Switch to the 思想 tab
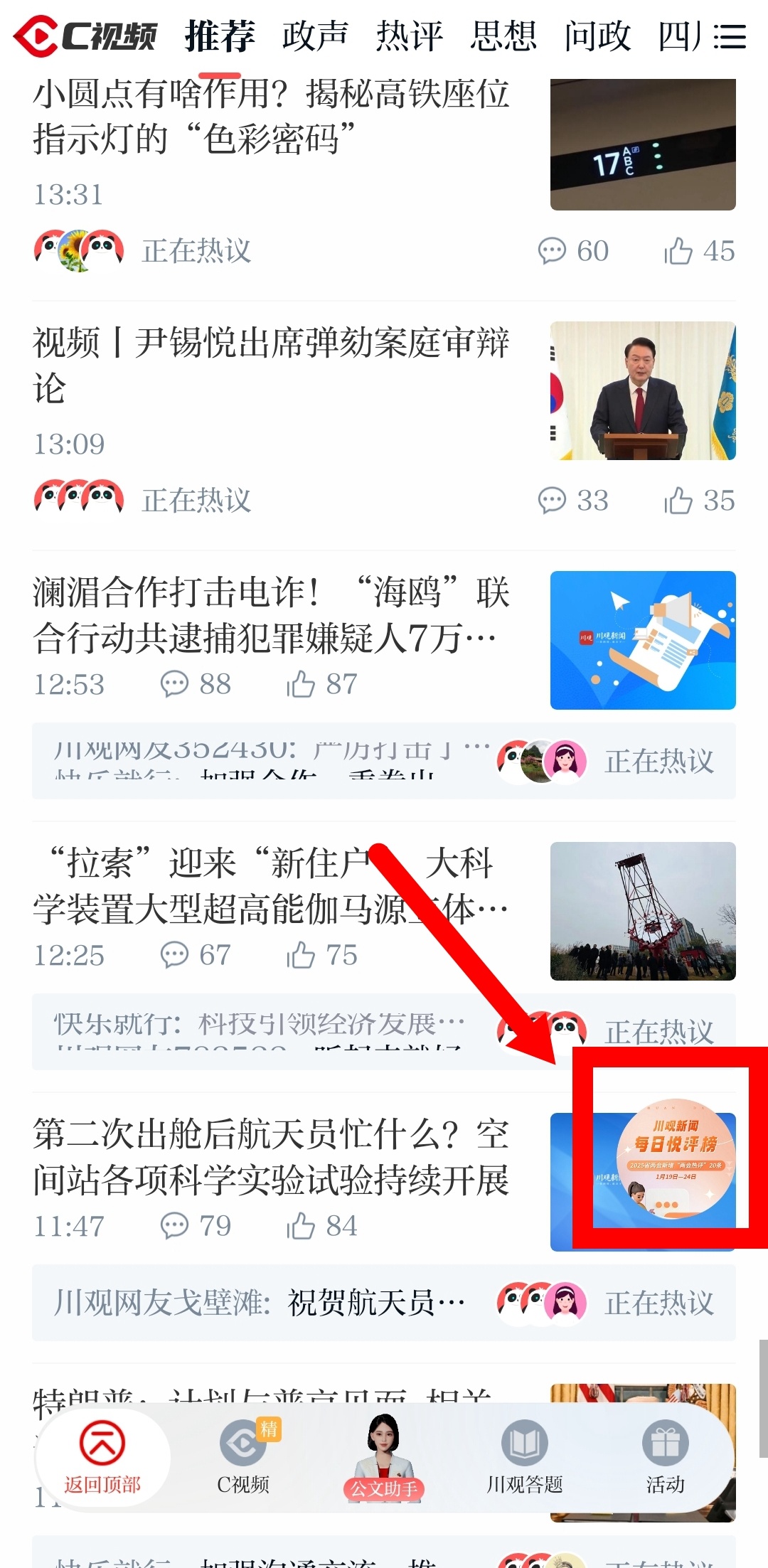The image size is (768, 1568). pyautogui.click(x=503, y=36)
